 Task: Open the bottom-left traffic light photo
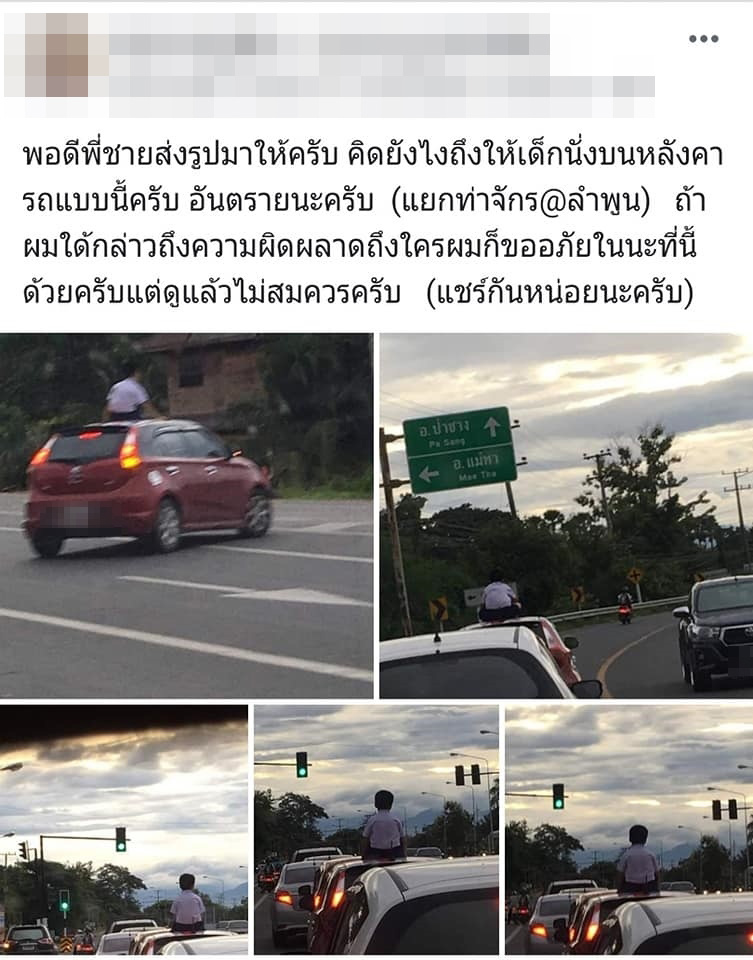[124, 830]
